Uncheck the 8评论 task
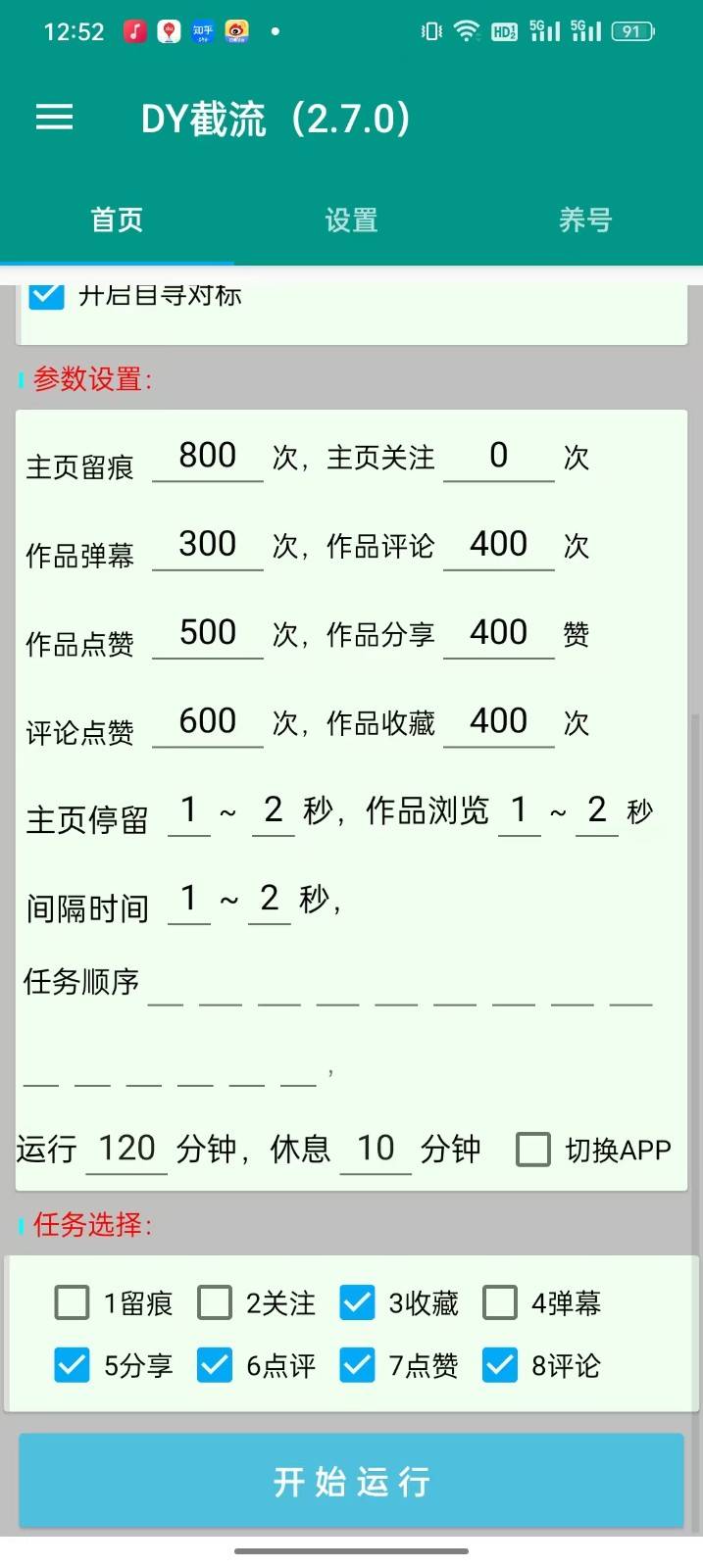The height and width of the screenshot is (1568, 703). [x=500, y=1365]
